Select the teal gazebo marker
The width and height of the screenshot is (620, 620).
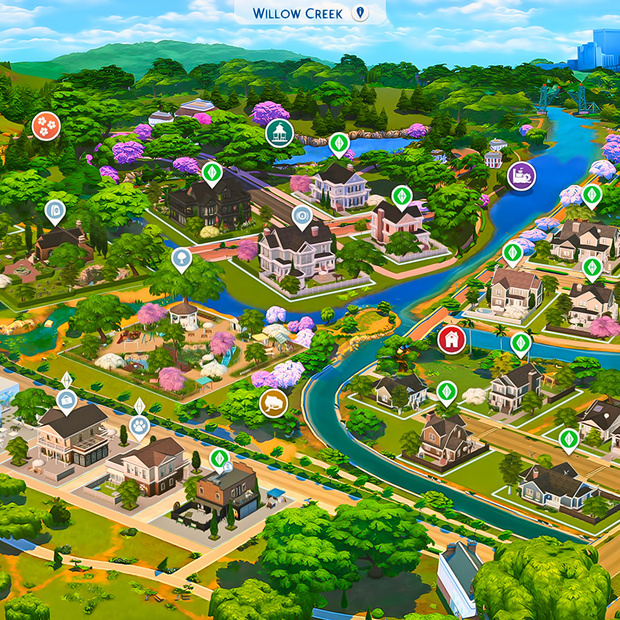point(280,133)
